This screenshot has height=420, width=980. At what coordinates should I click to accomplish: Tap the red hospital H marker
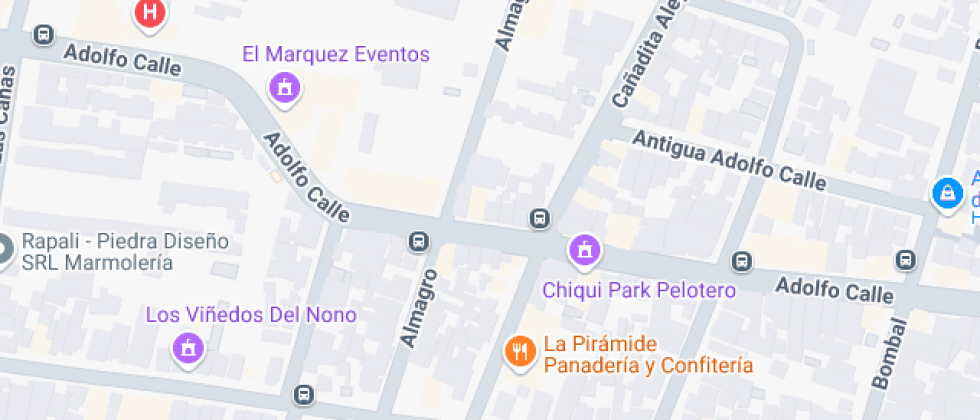pyautogui.click(x=150, y=13)
